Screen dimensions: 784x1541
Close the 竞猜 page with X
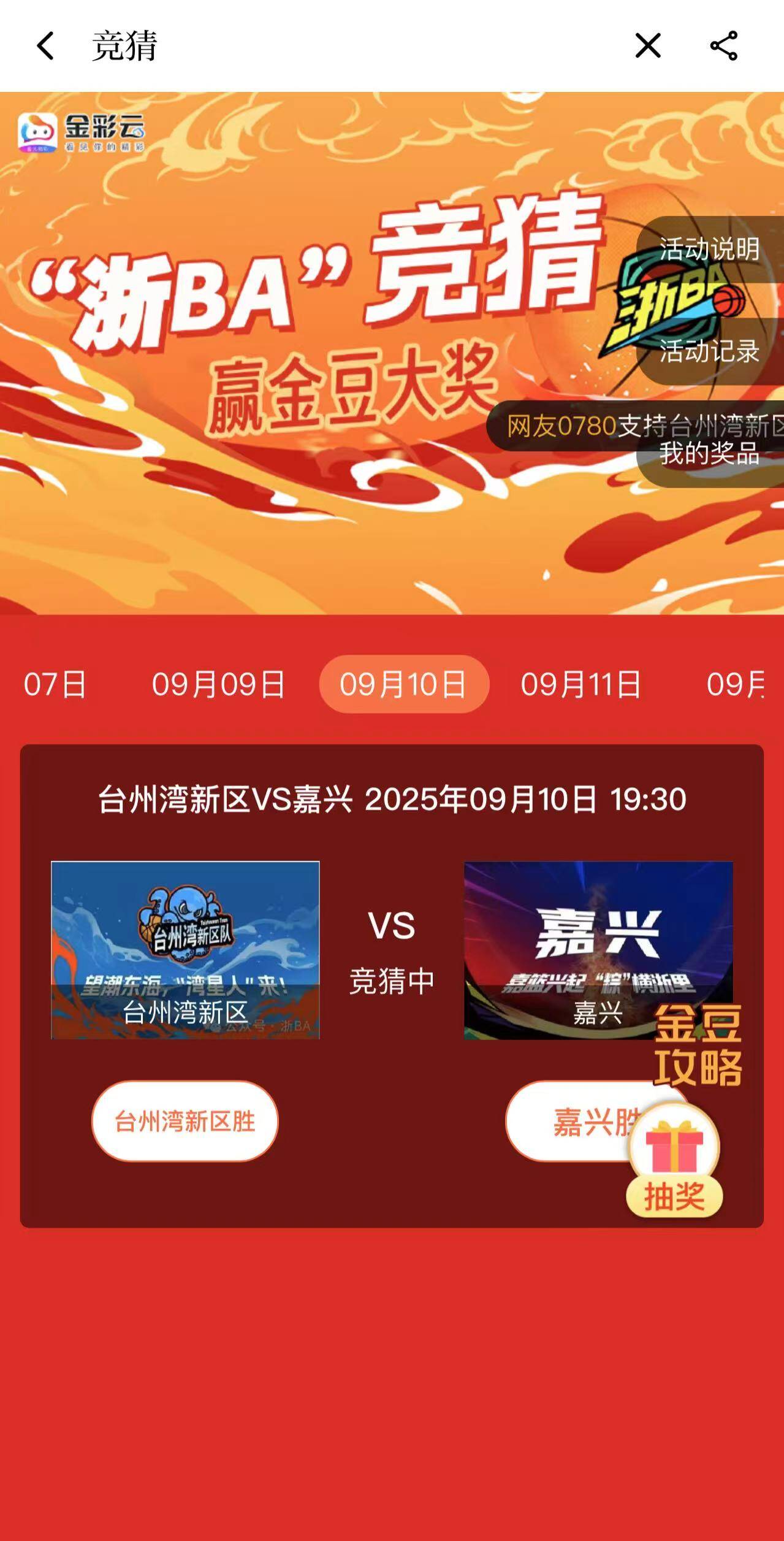647,46
